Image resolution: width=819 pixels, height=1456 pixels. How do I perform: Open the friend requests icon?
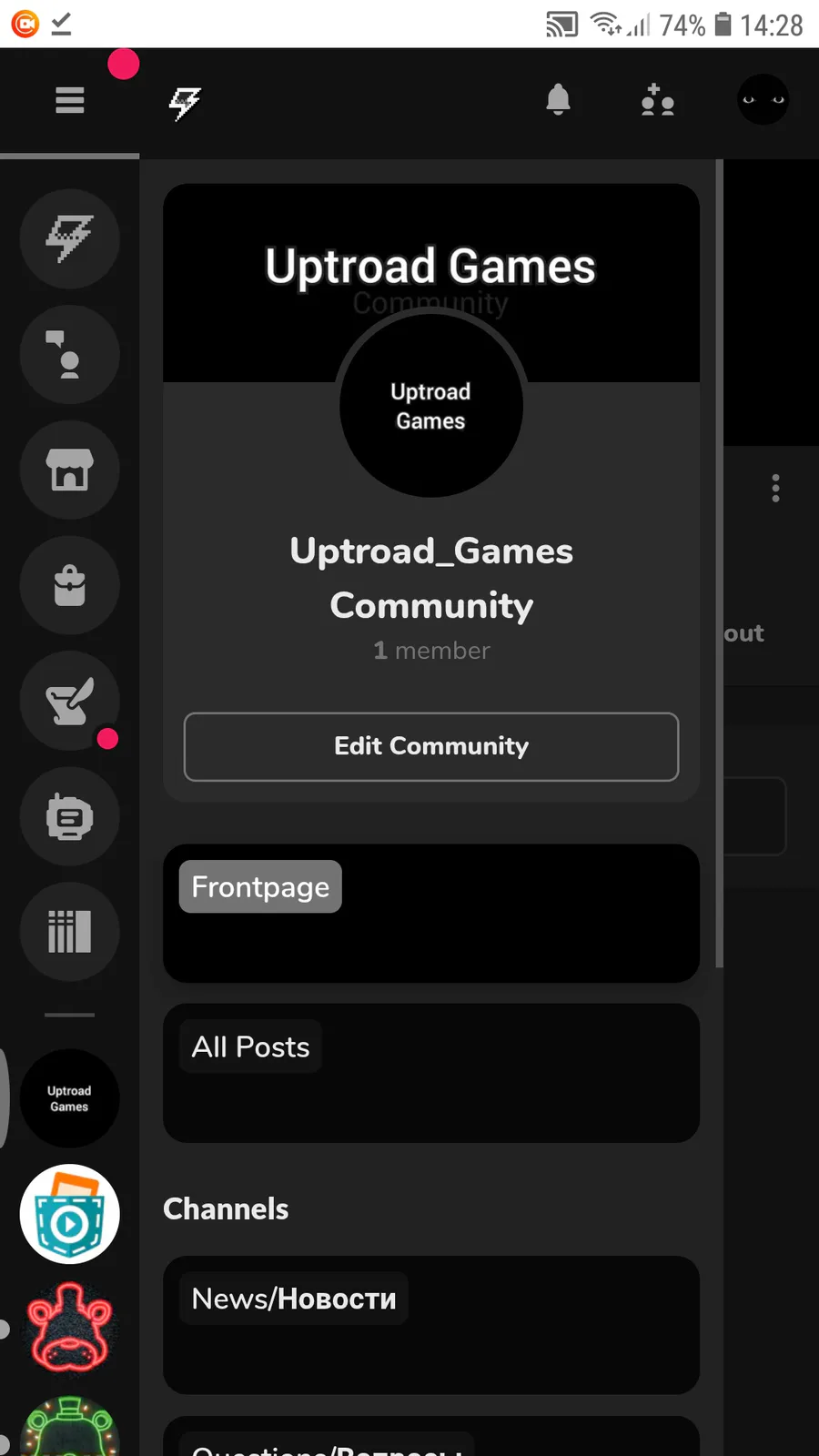657,100
